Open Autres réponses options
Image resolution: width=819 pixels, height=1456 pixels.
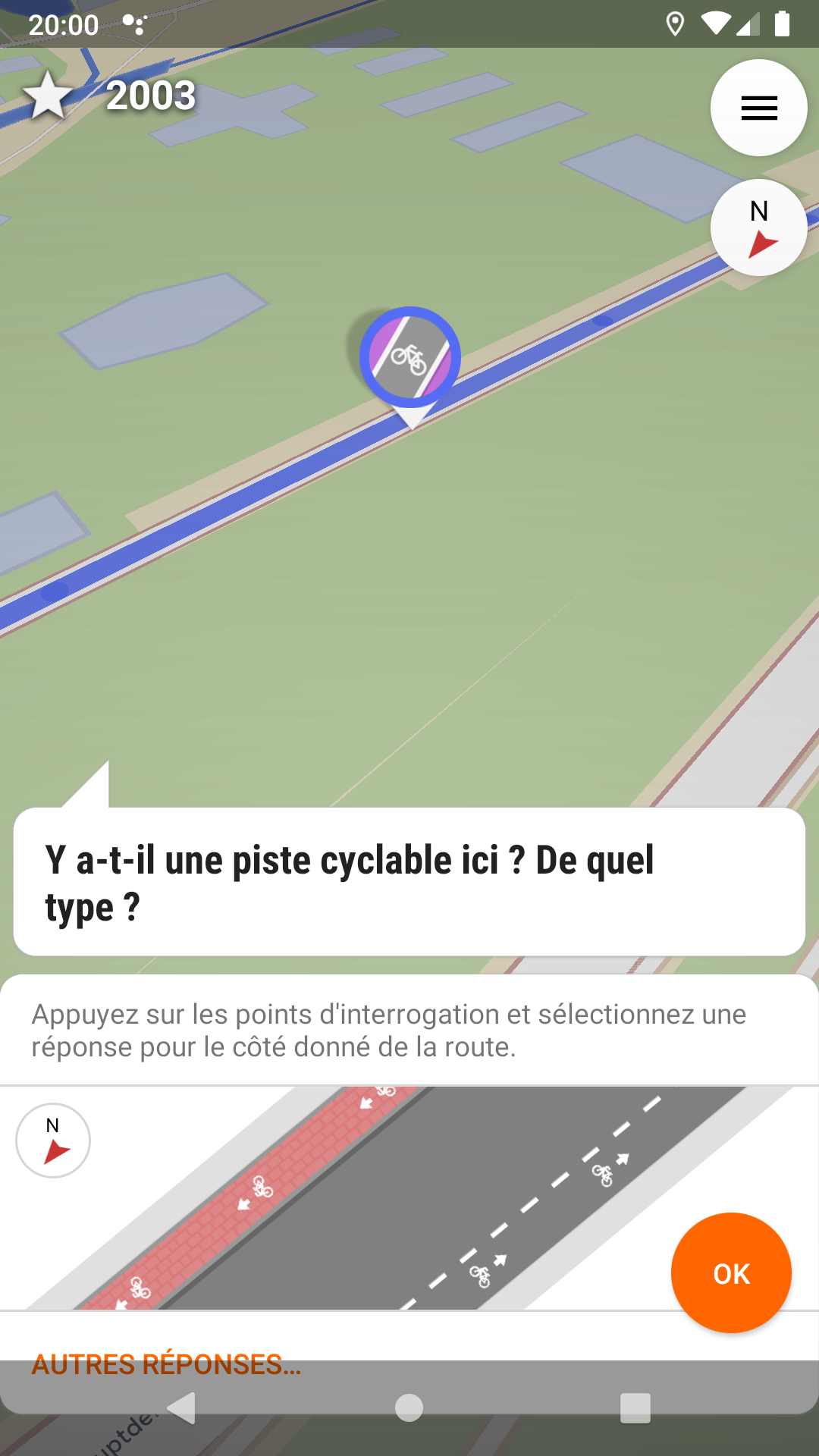click(167, 1364)
